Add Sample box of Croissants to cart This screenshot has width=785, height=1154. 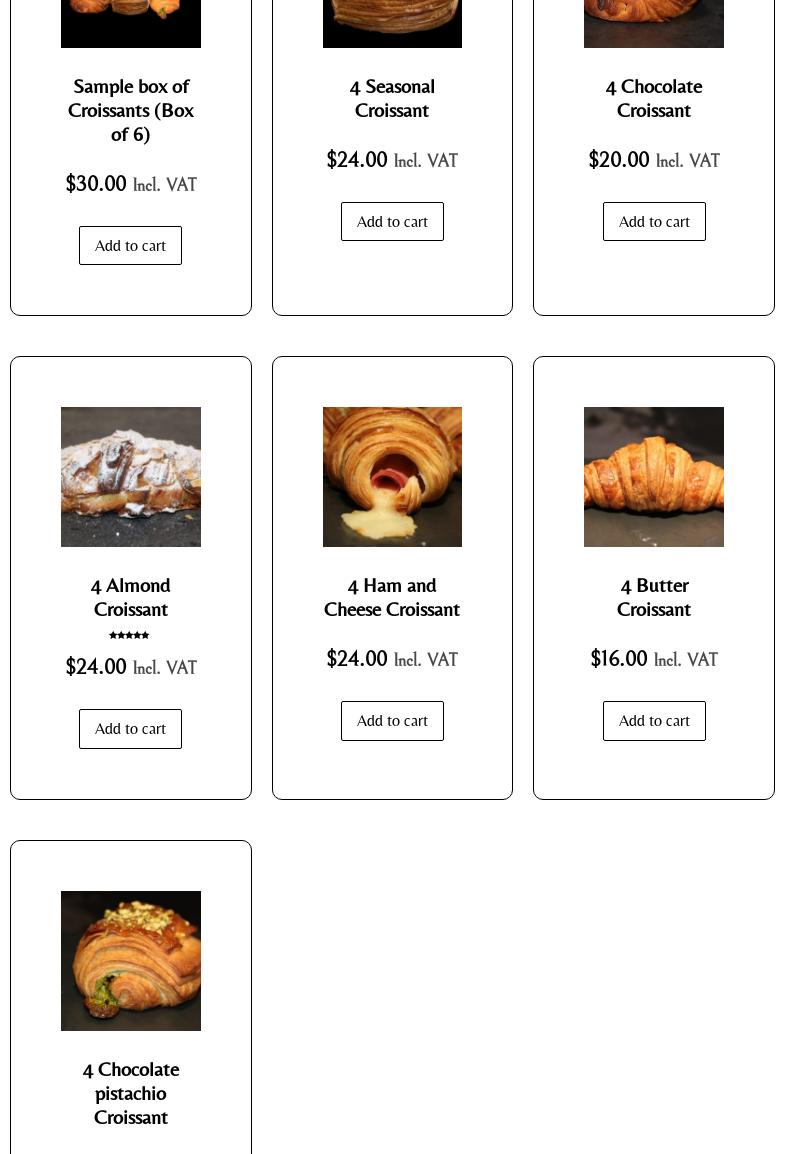pos(130,245)
